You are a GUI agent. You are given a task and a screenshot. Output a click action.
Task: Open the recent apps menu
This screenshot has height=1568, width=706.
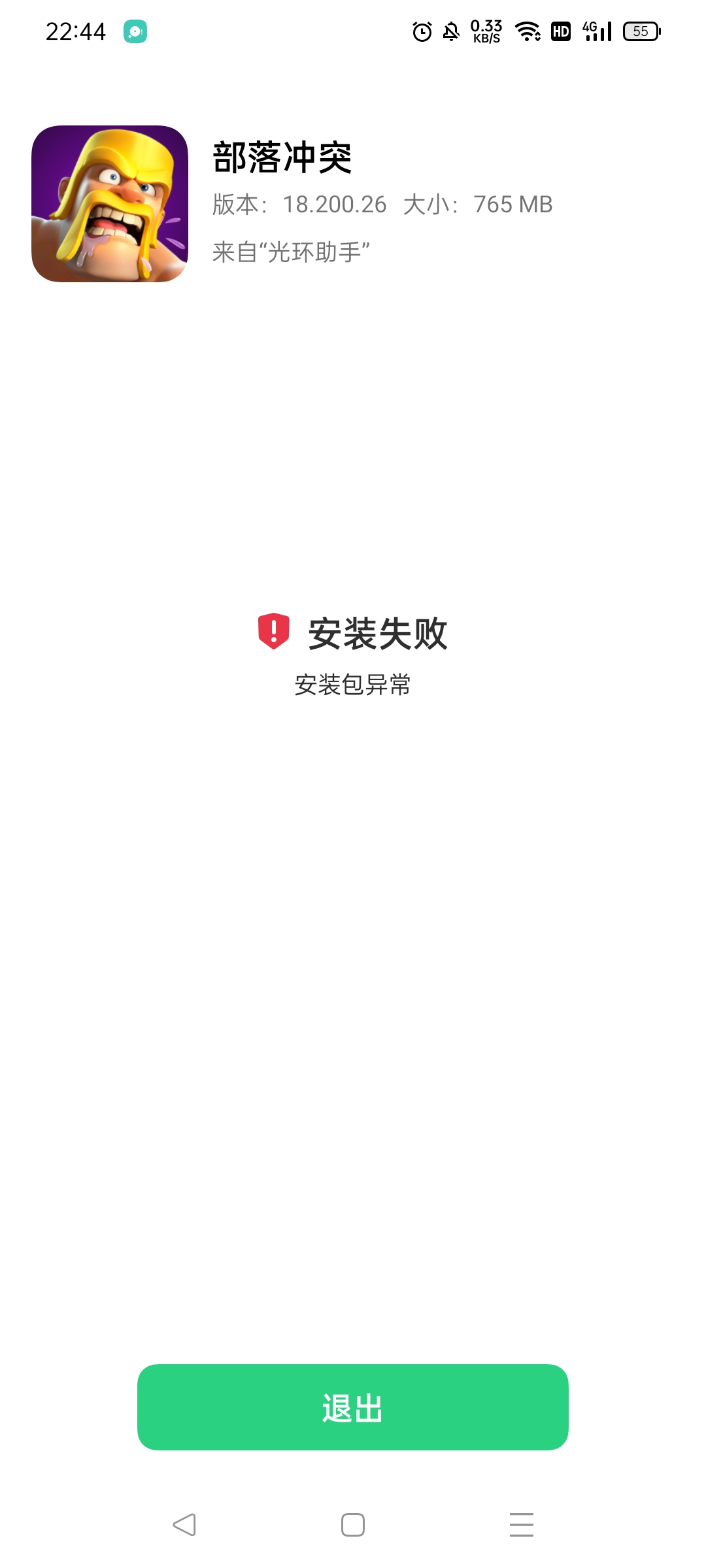[x=521, y=1525]
